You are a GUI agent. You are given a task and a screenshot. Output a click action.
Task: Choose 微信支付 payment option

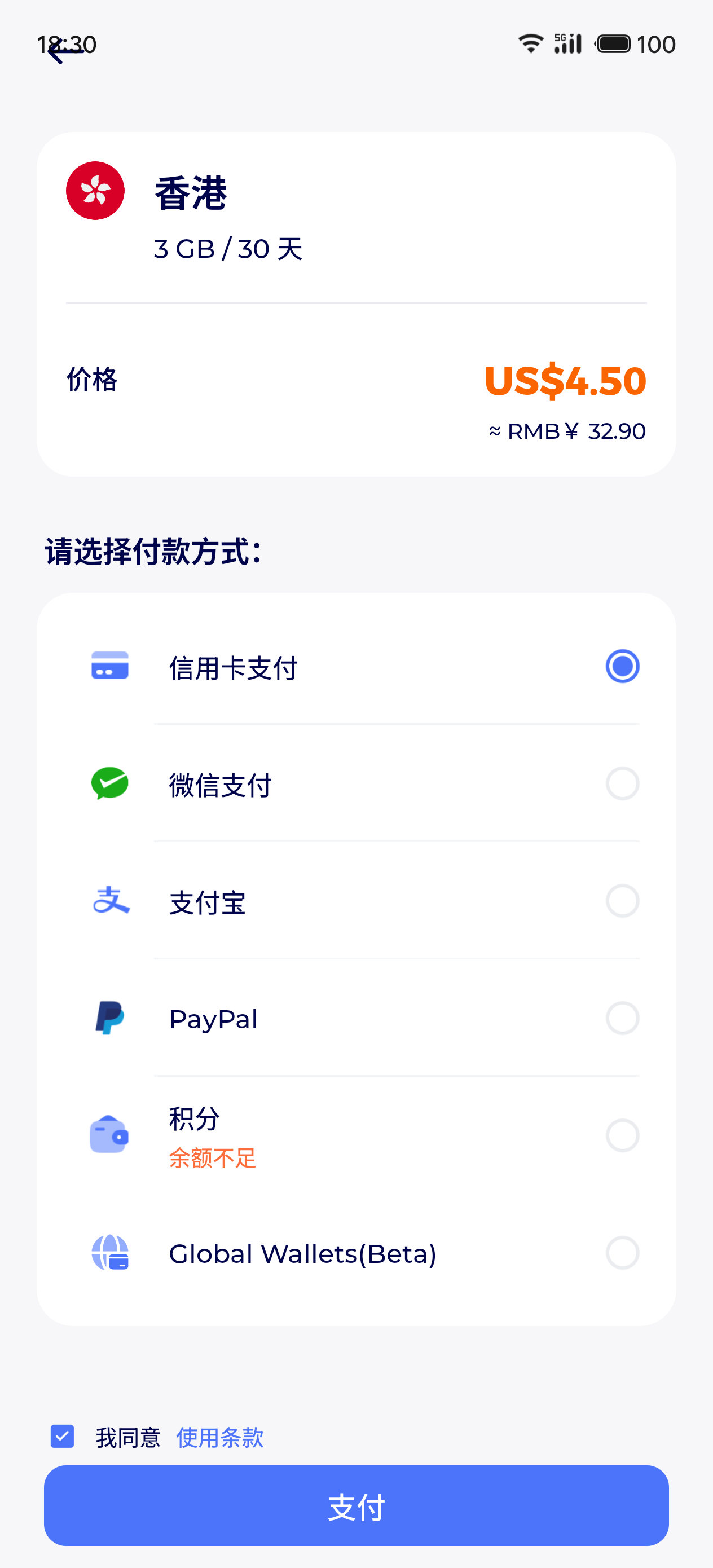point(622,784)
